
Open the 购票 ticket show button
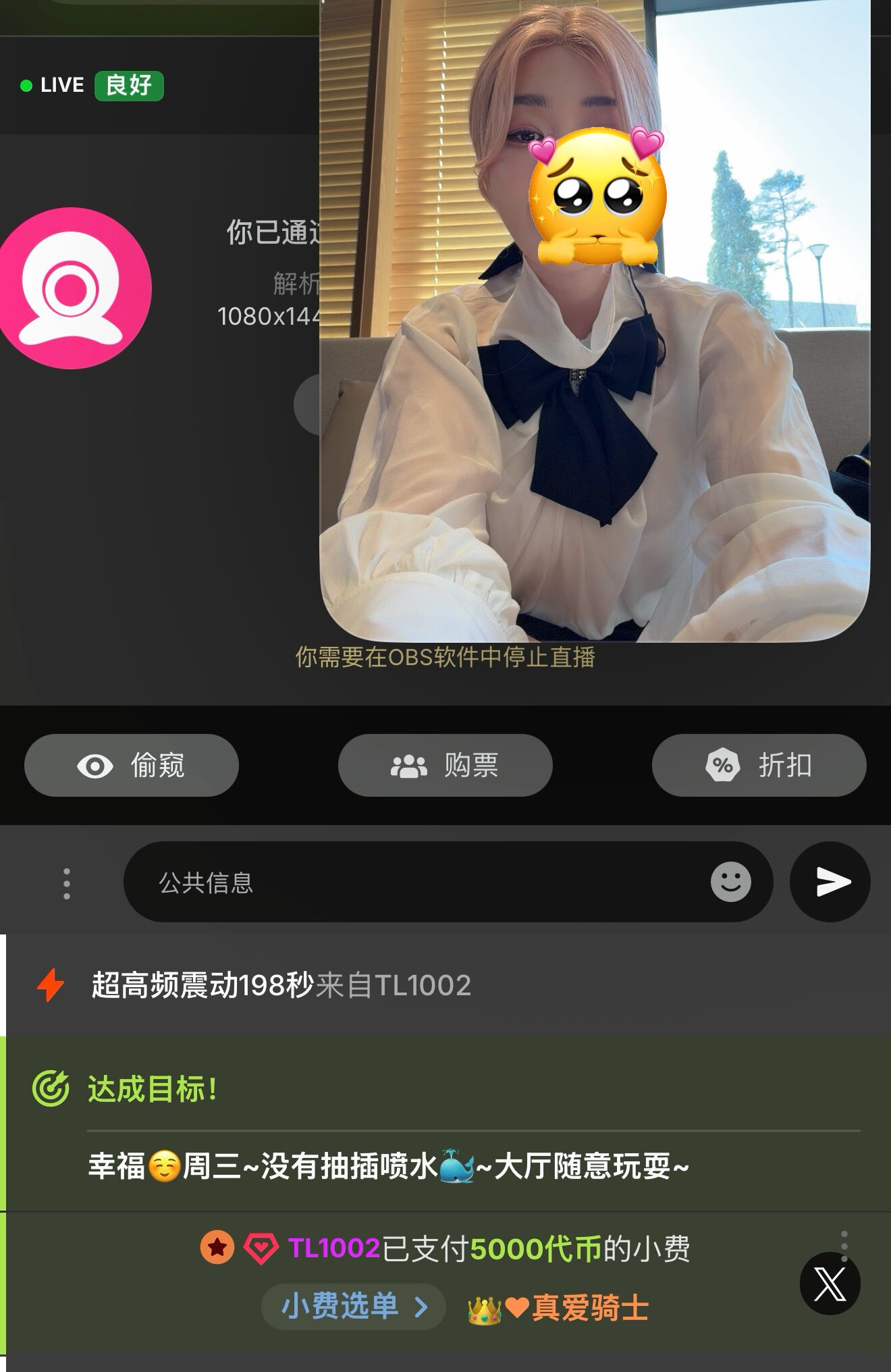point(445,765)
